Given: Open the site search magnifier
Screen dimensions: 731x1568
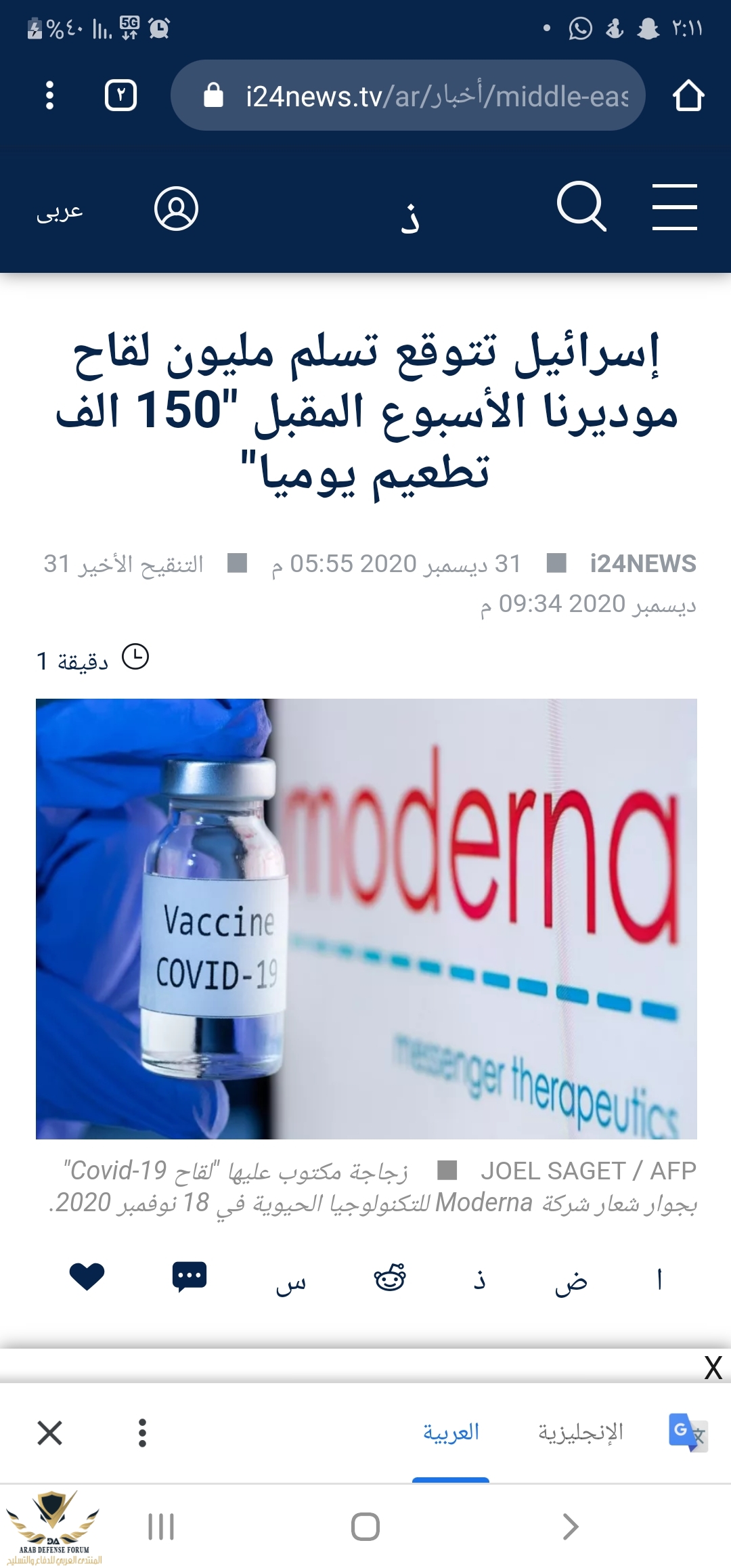Looking at the screenshot, I should (581, 206).
